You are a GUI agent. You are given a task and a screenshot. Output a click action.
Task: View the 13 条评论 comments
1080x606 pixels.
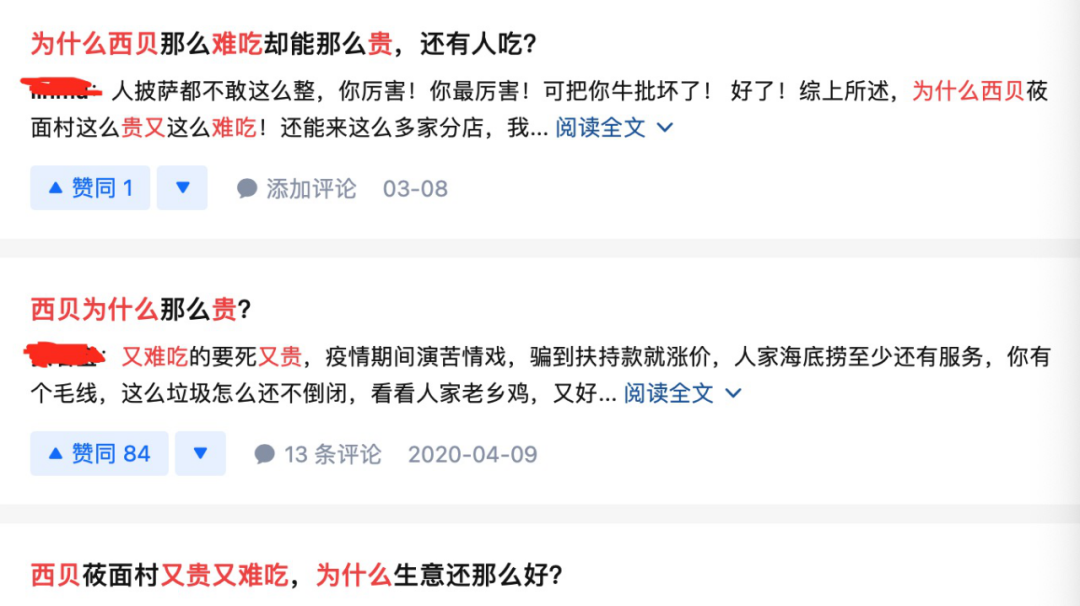(318, 454)
